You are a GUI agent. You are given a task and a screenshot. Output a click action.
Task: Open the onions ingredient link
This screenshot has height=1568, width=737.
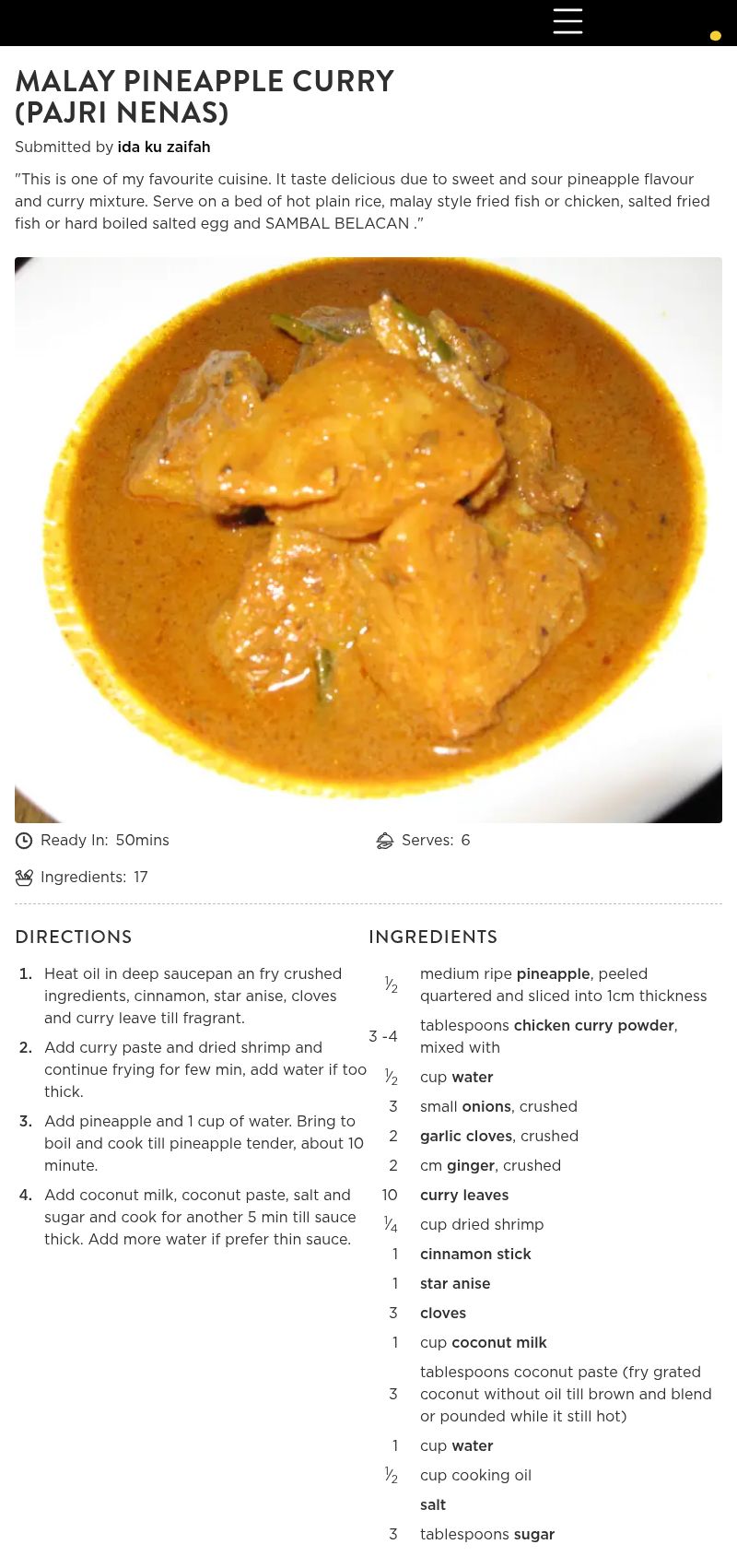[486, 1106]
